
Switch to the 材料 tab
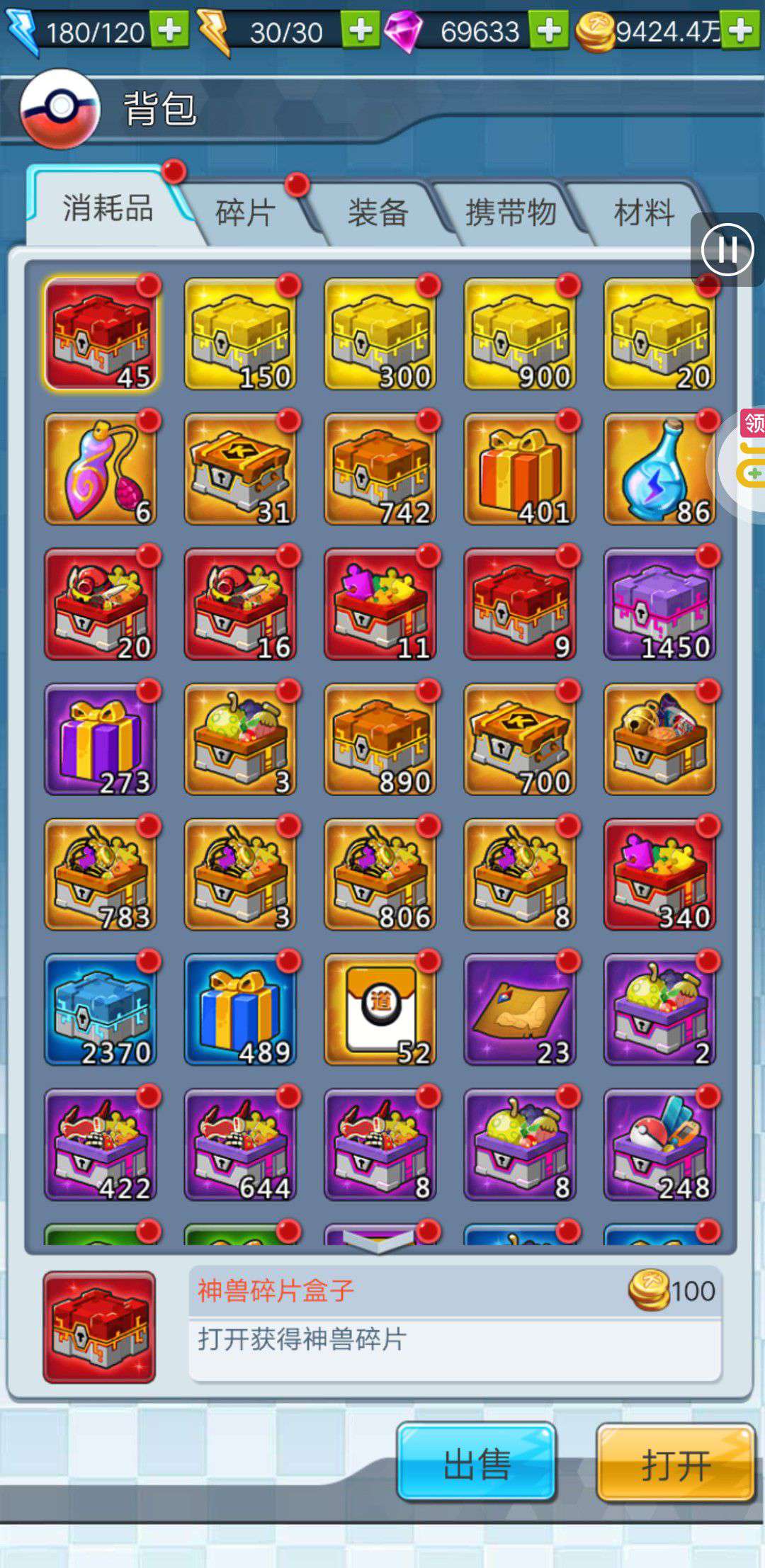(643, 212)
